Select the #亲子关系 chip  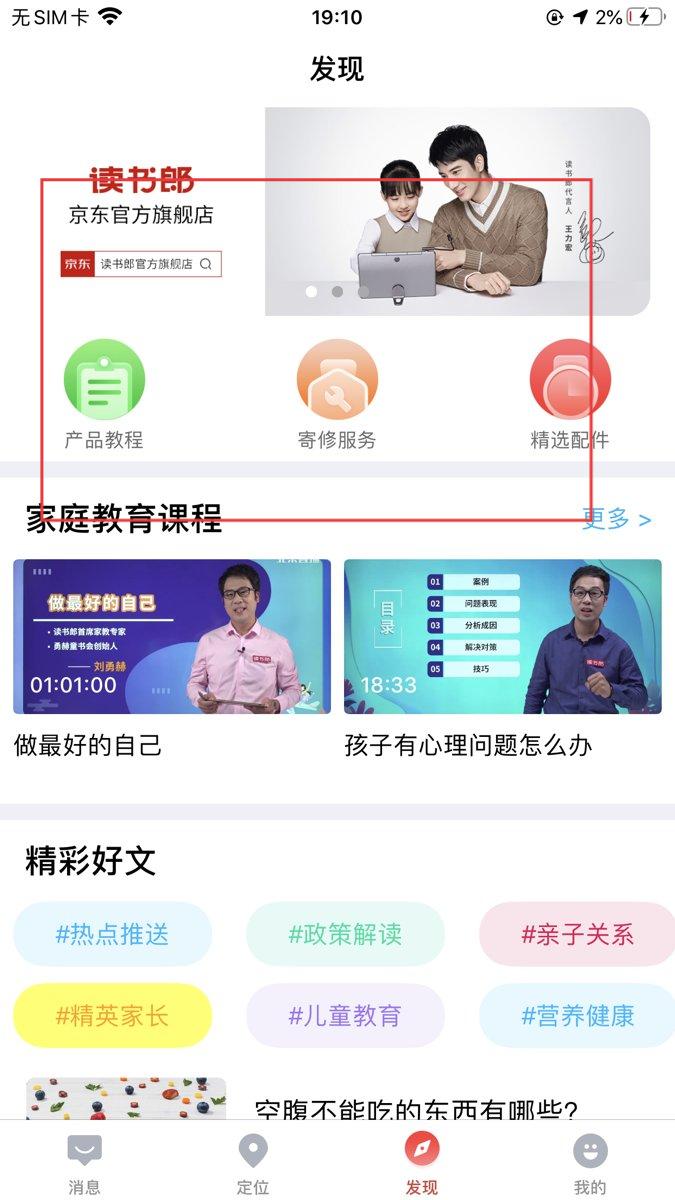pos(577,934)
